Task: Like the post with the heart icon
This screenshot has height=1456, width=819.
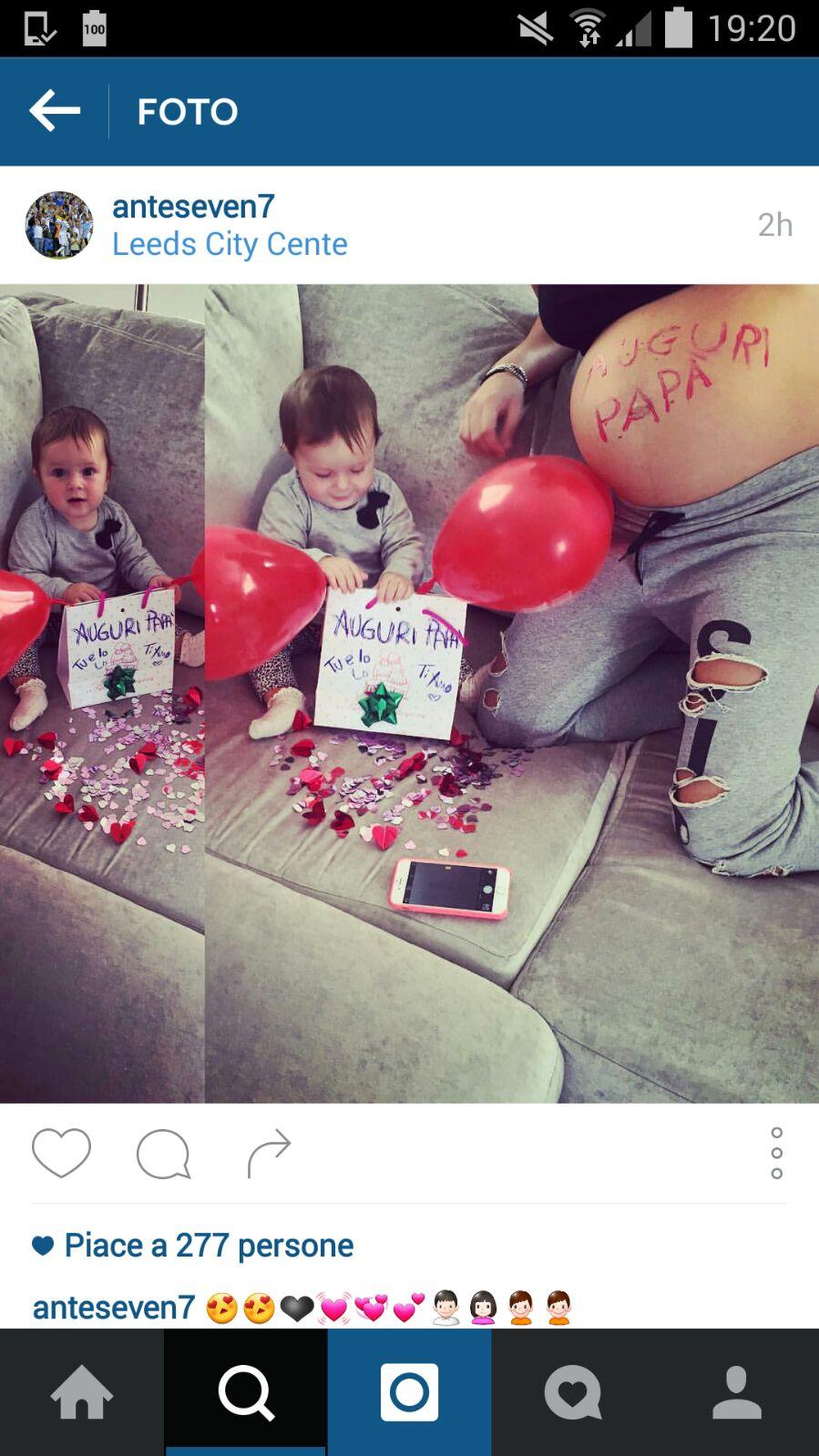Action: [61, 1153]
